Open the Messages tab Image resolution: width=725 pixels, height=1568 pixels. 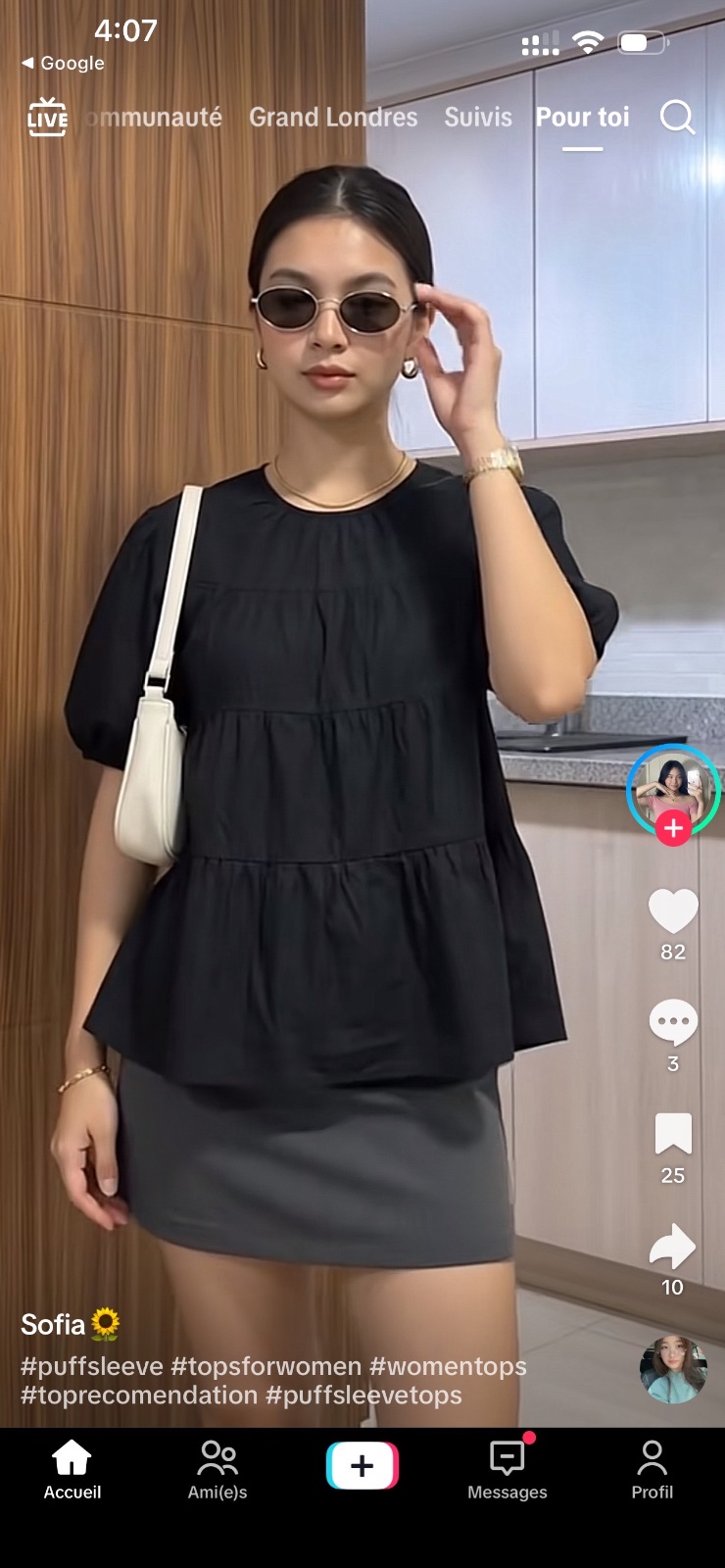pyautogui.click(x=507, y=1470)
